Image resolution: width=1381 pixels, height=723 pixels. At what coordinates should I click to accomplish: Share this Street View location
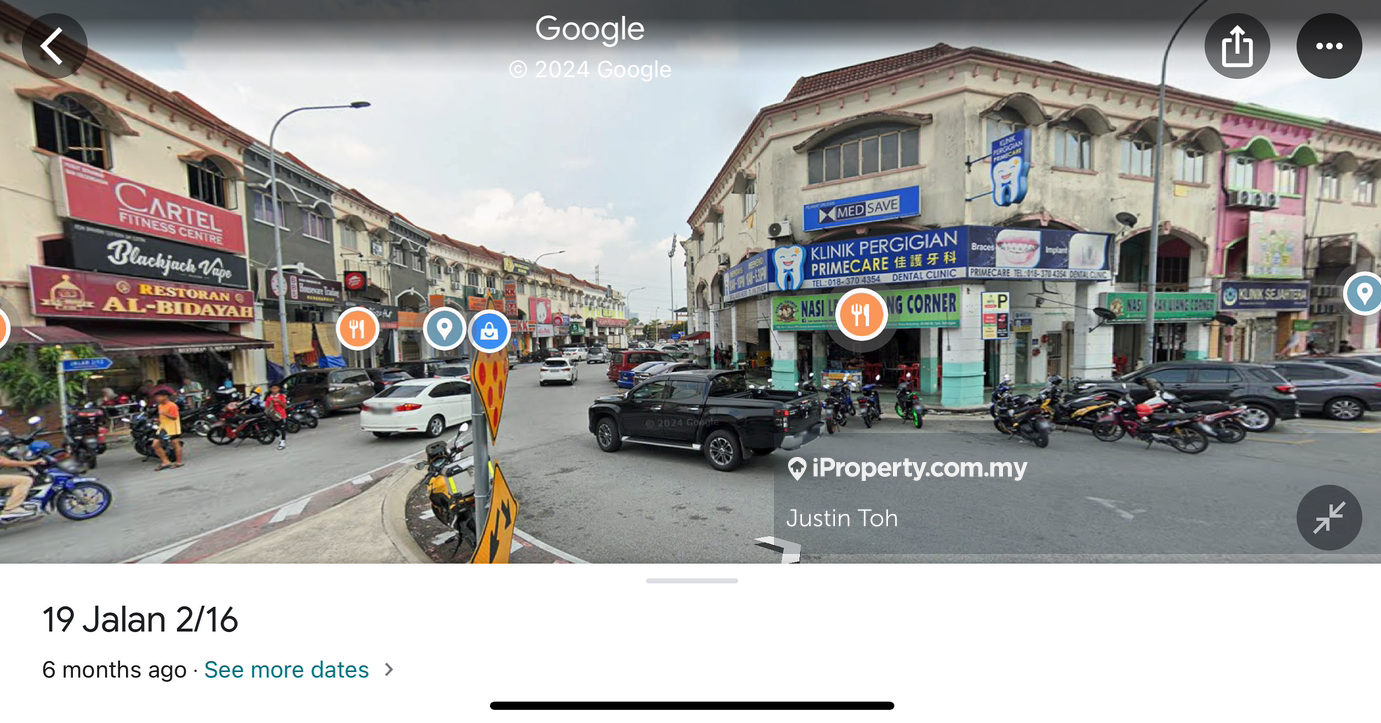(1237, 46)
